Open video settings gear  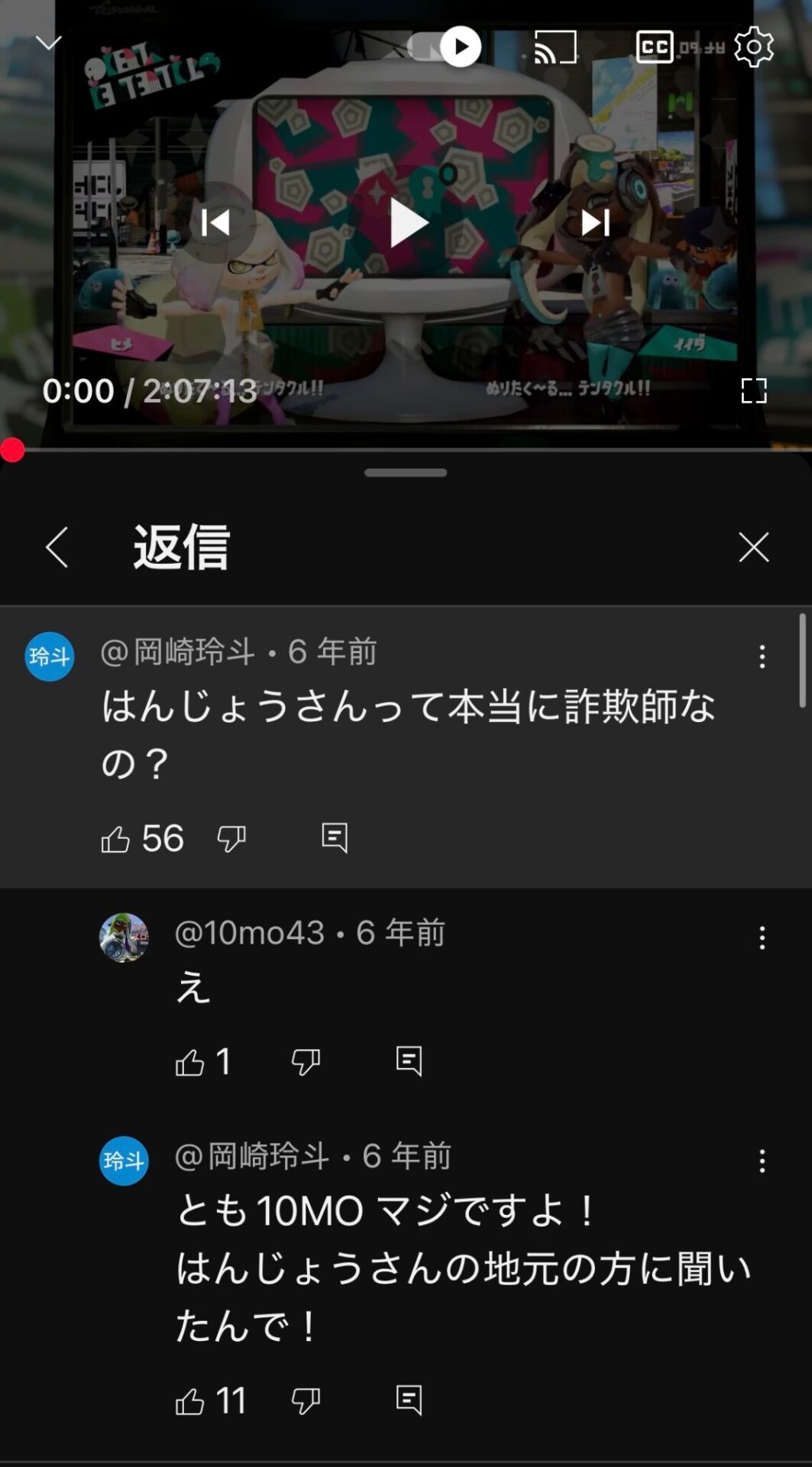tap(753, 47)
